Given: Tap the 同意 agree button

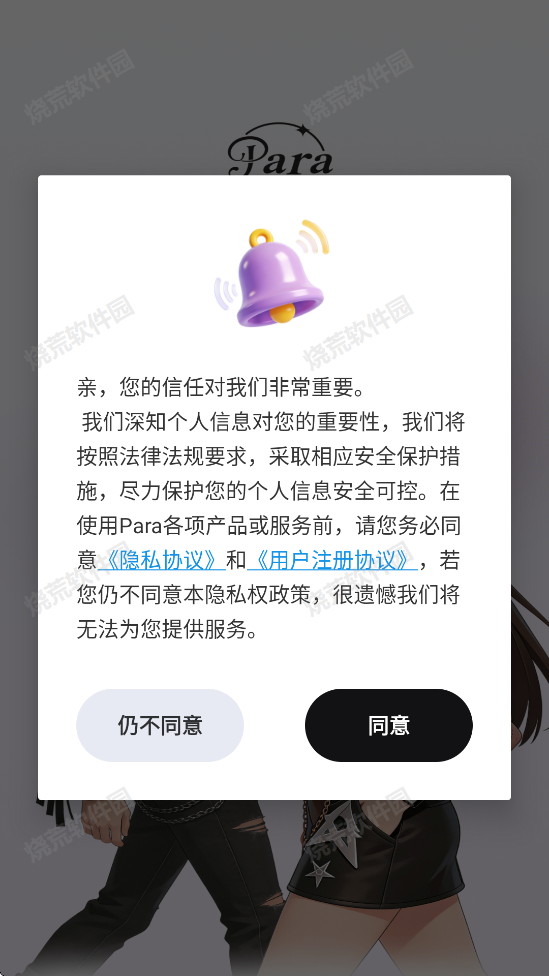Looking at the screenshot, I should pos(388,725).
